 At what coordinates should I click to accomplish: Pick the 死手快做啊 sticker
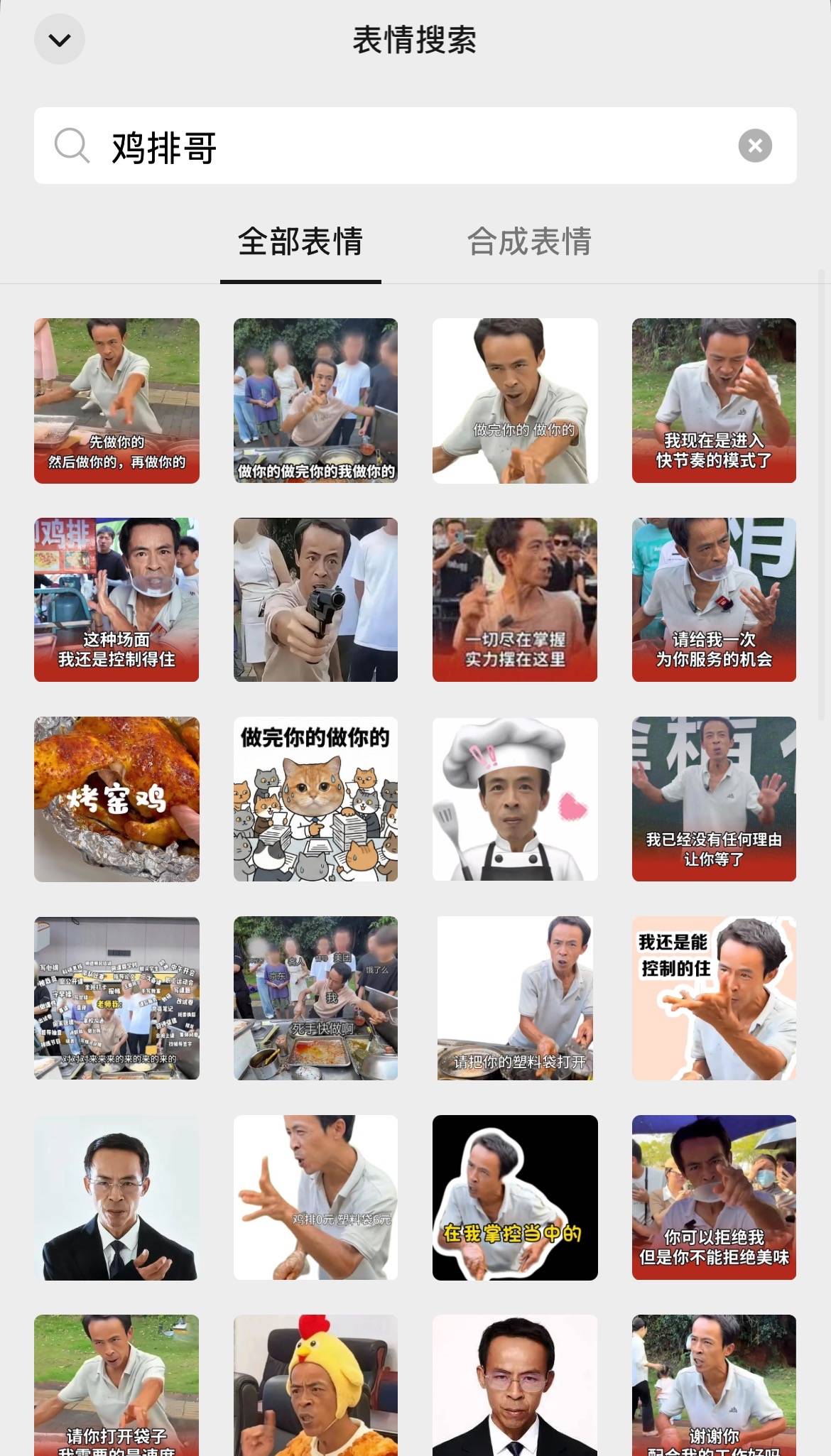click(315, 998)
